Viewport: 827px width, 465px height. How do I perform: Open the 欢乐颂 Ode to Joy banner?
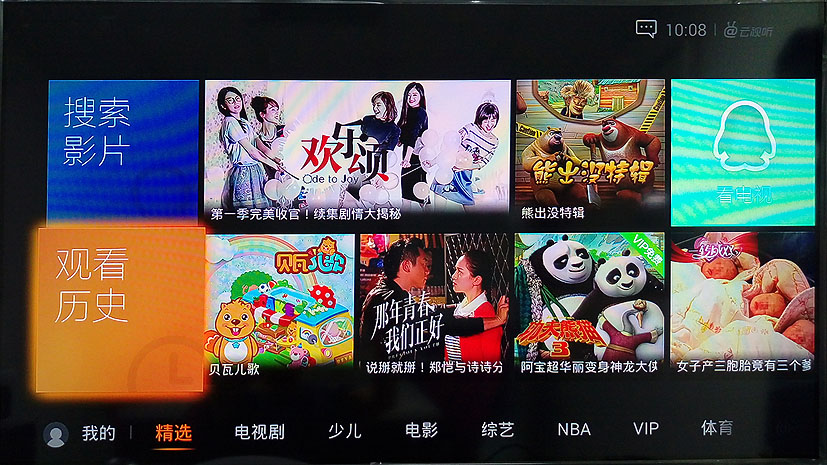tap(357, 150)
